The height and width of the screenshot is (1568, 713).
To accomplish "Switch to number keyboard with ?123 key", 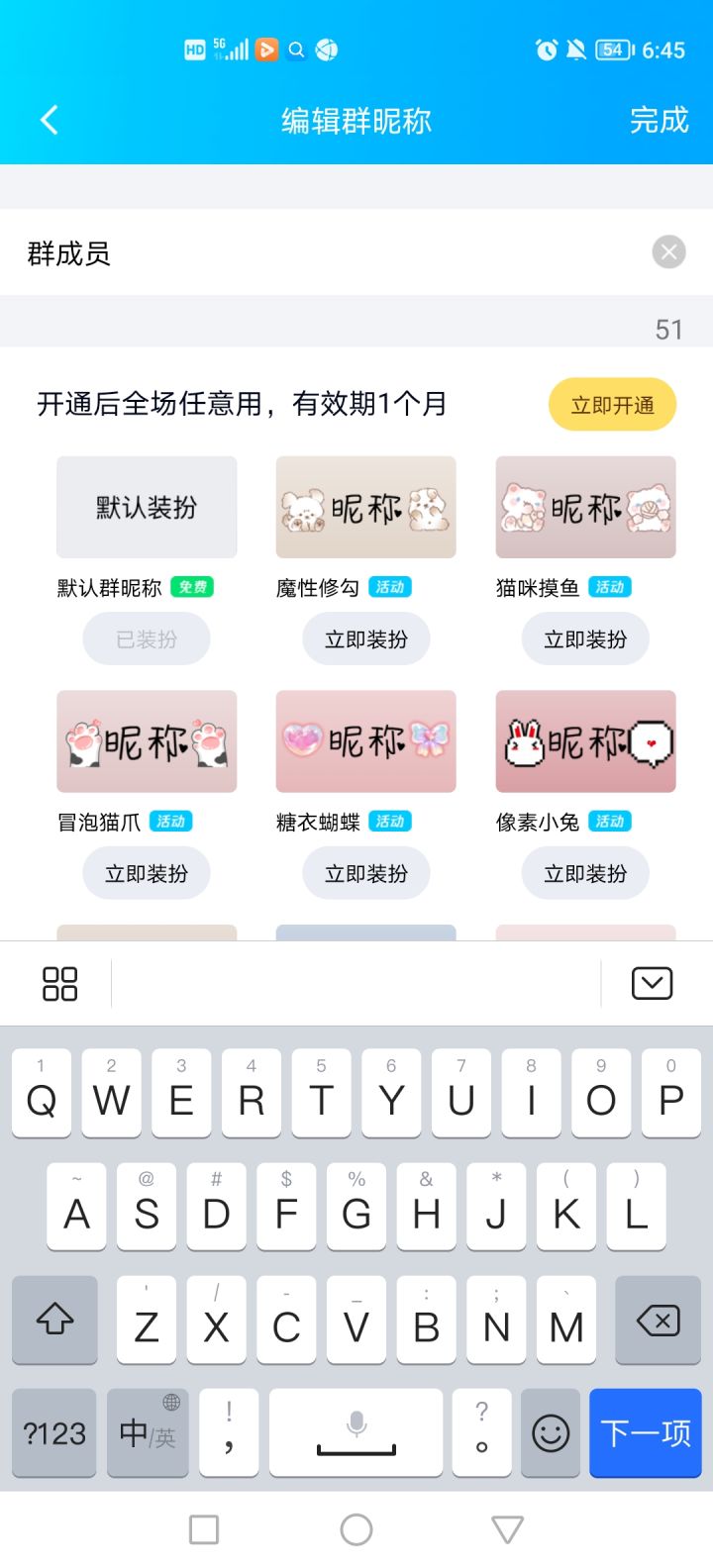I will pos(53,1432).
